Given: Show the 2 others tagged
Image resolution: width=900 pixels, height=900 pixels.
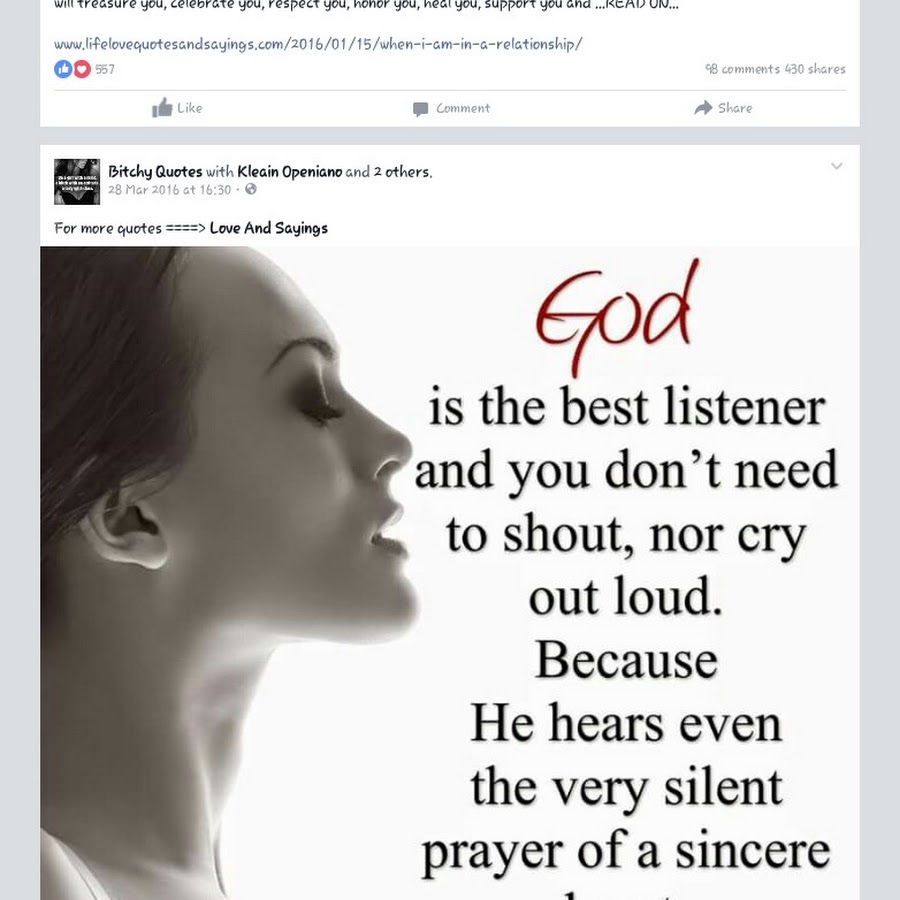Looking at the screenshot, I should [402, 172].
